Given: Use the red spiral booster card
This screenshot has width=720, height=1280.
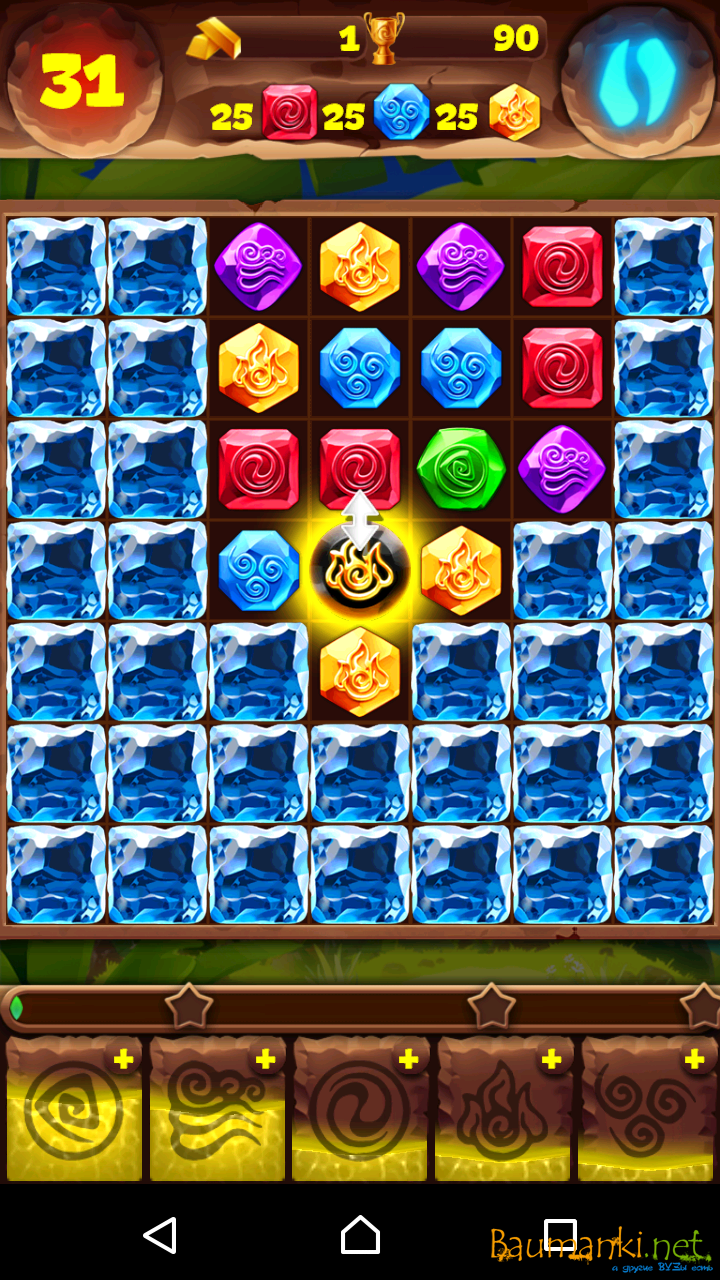Looking at the screenshot, I should (x=360, y=1110).
